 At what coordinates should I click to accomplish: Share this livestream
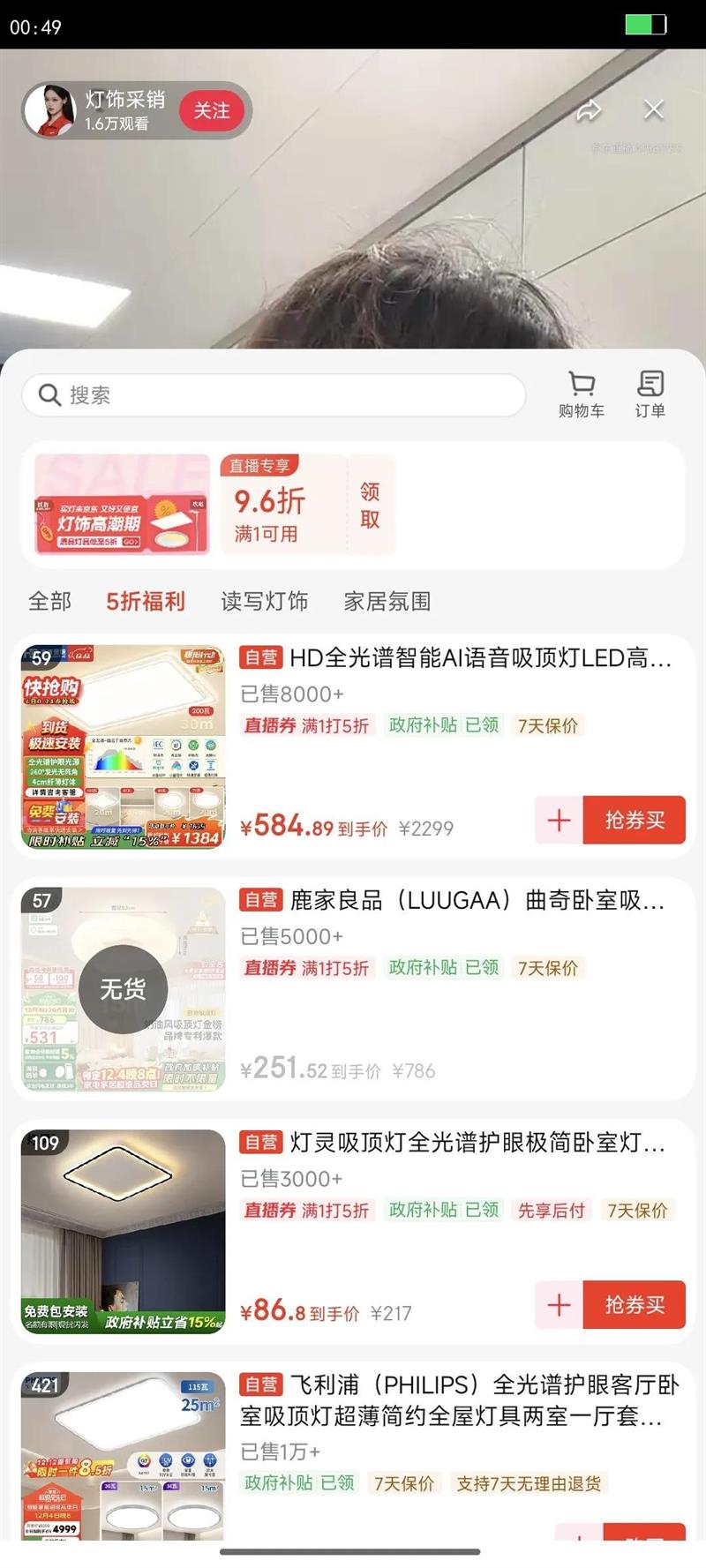click(x=589, y=110)
